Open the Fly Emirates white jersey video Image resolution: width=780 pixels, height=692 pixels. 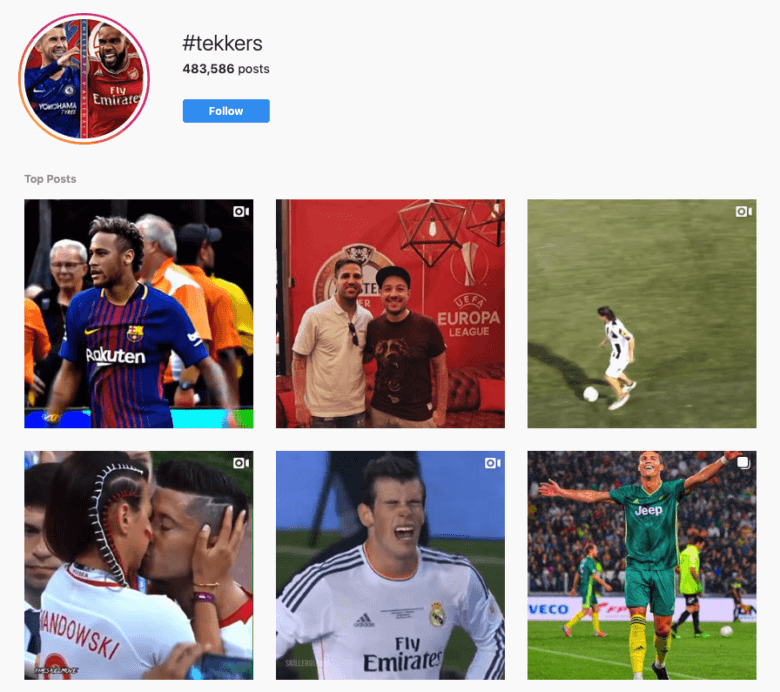coord(390,565)
